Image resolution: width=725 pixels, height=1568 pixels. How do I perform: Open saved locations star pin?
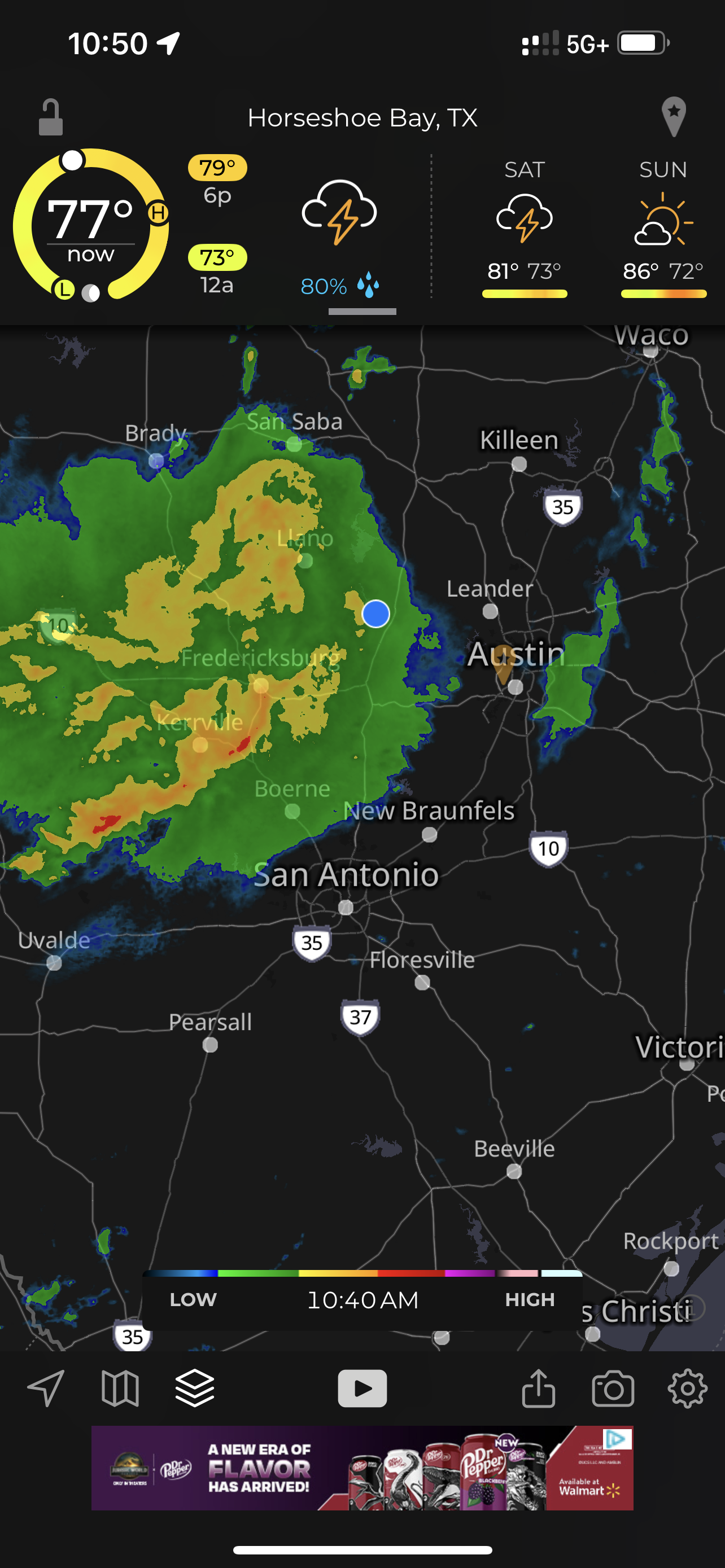pos(673,117)
